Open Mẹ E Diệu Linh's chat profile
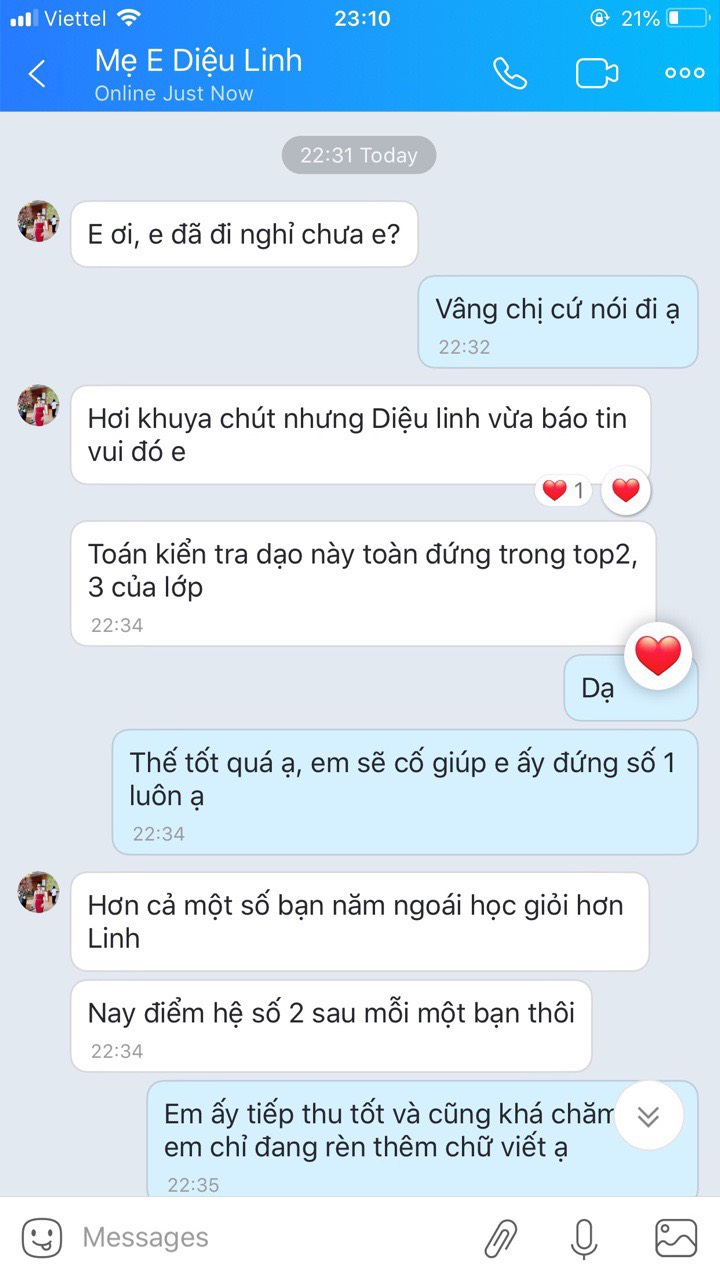The image size is (720, 1280). click(x=198, y=74)
